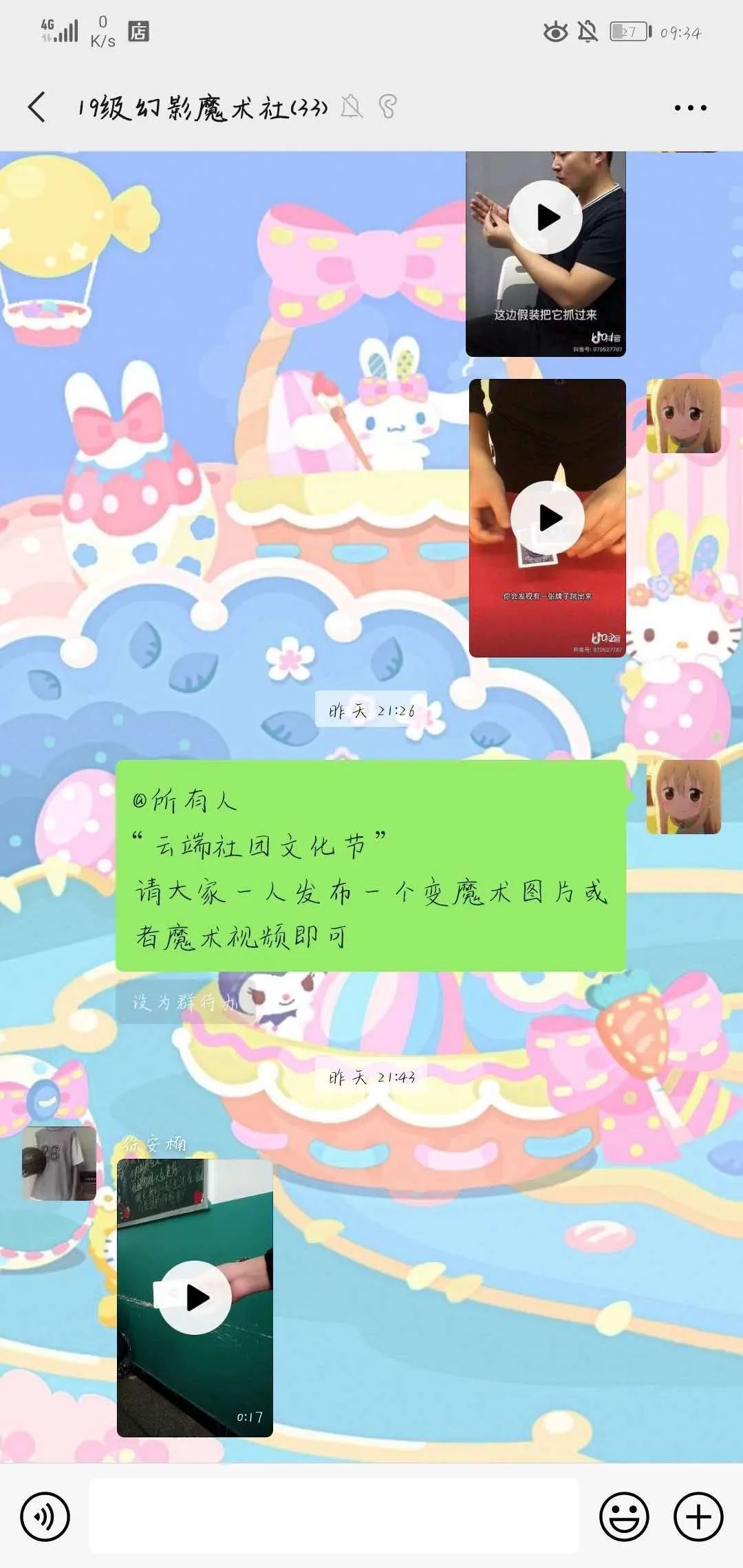
Task: Focus the message text field
Action: 334,1516
